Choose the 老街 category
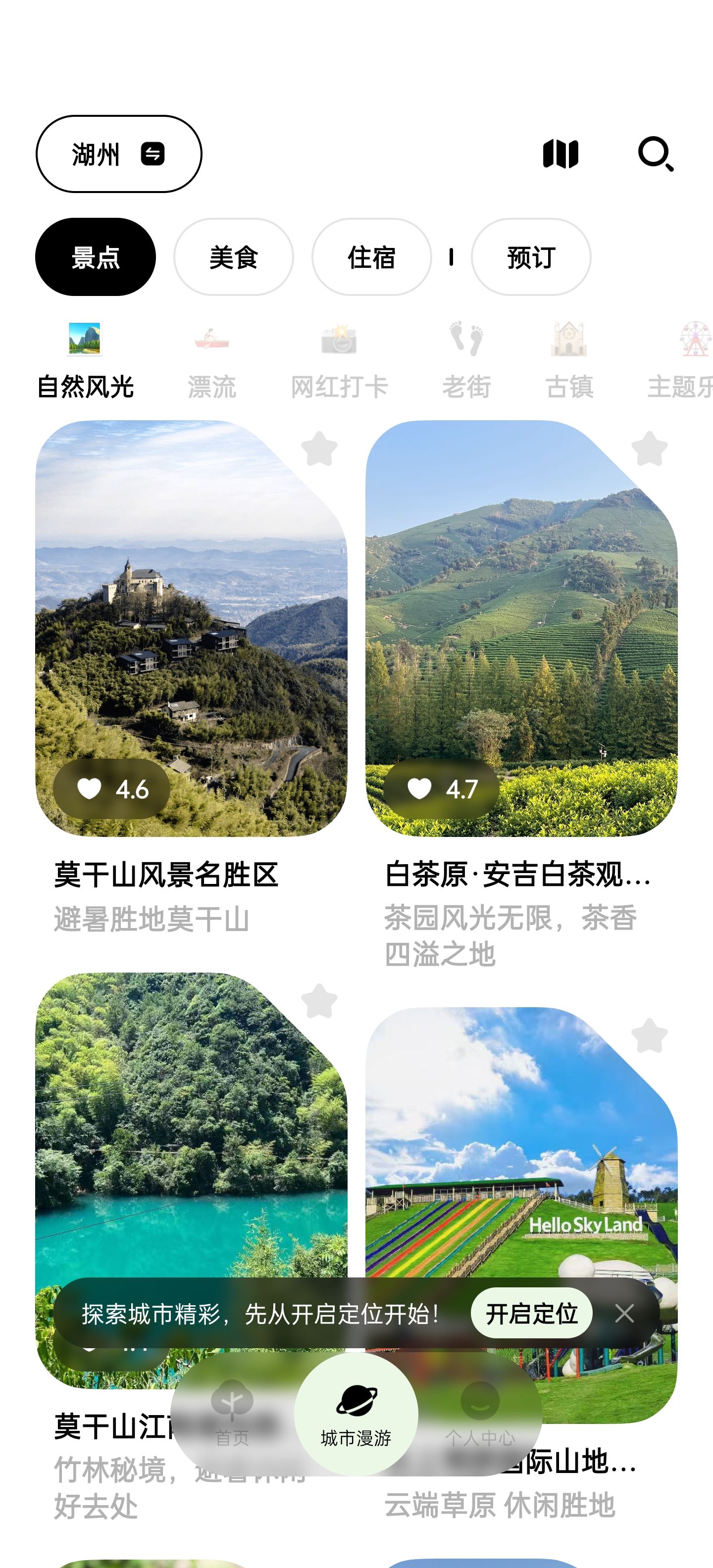Image resolution: width=713 pixels, height=1568 pixels. pos(466,360)
